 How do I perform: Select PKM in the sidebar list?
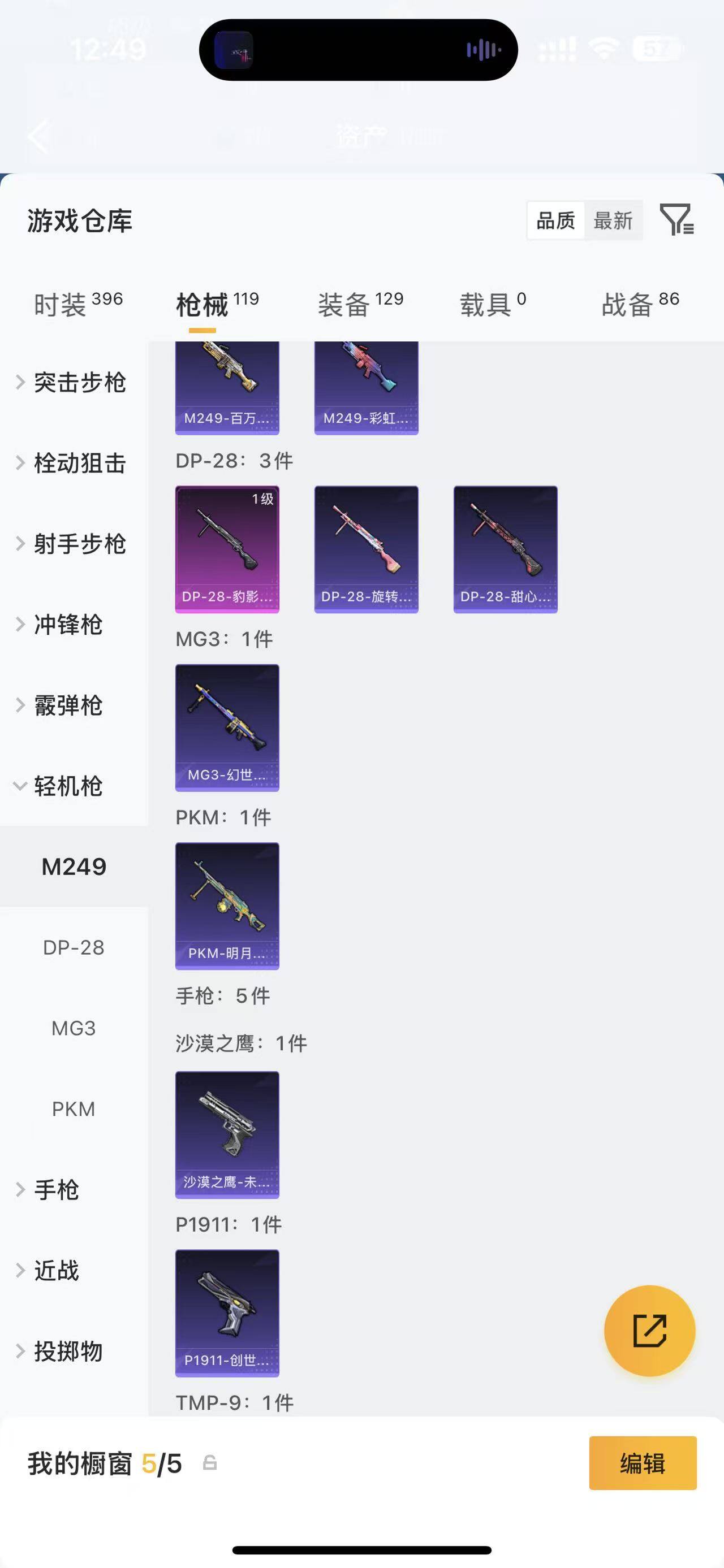pos(74,1109)
